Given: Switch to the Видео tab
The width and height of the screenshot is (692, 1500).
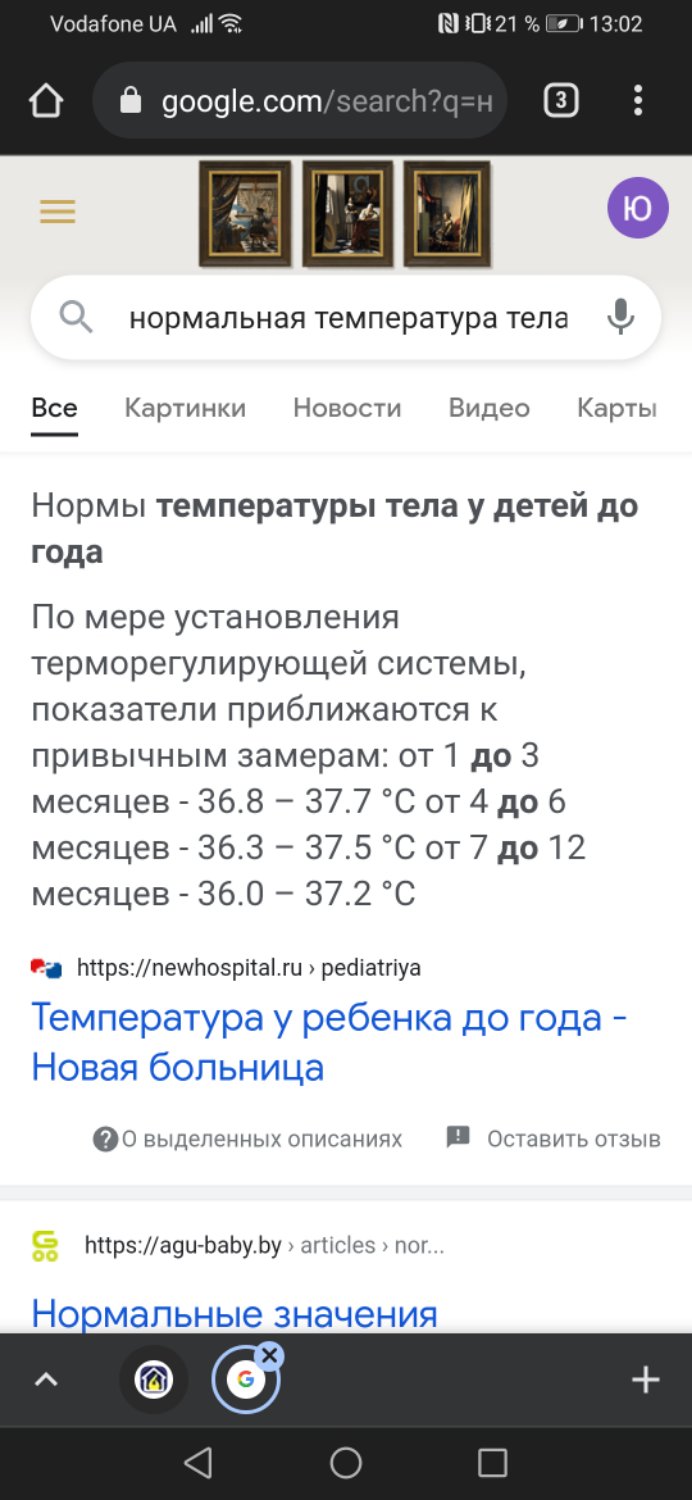Looking at the screenshot, I should [489, 408].
